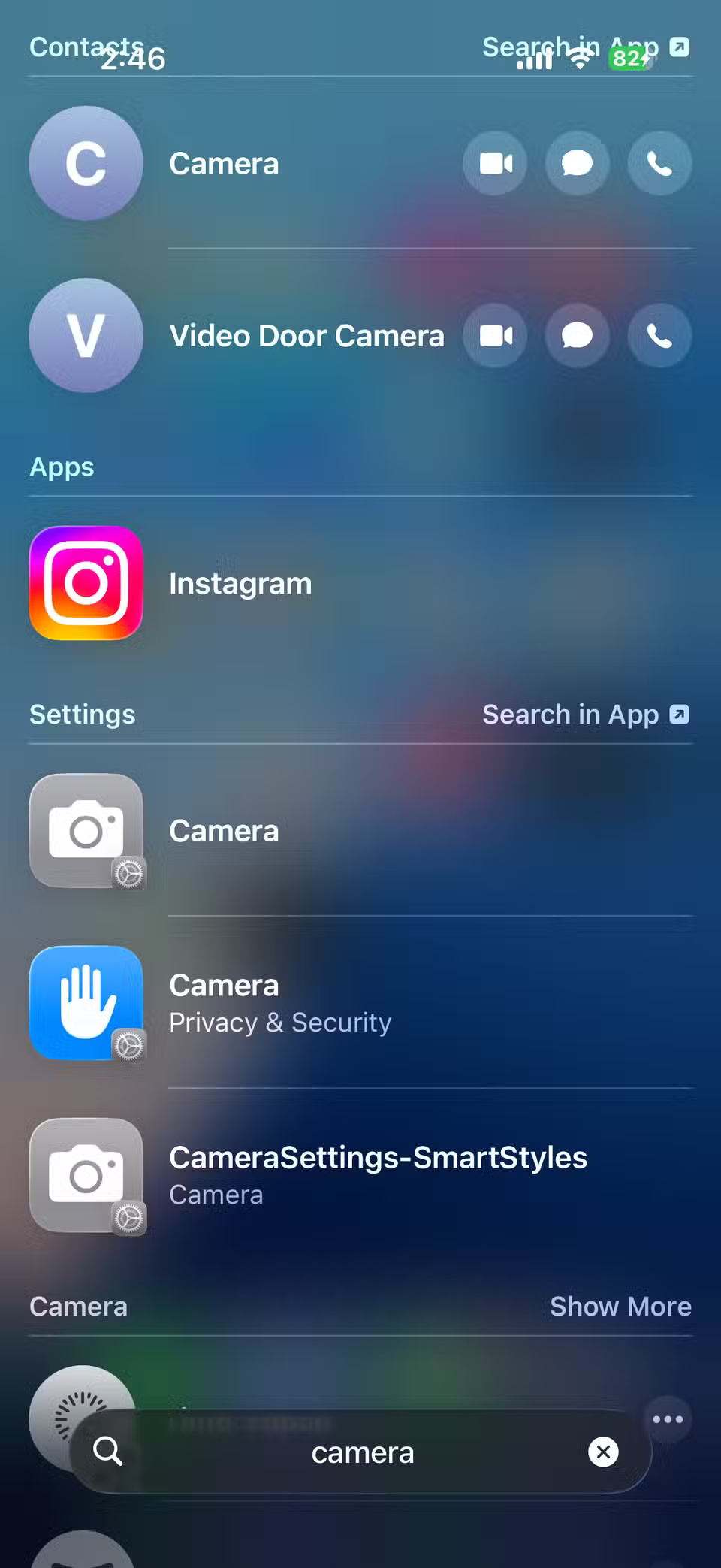Open message conversation with Camera contact
The image size is (721, 1568).
pos(577,163)
